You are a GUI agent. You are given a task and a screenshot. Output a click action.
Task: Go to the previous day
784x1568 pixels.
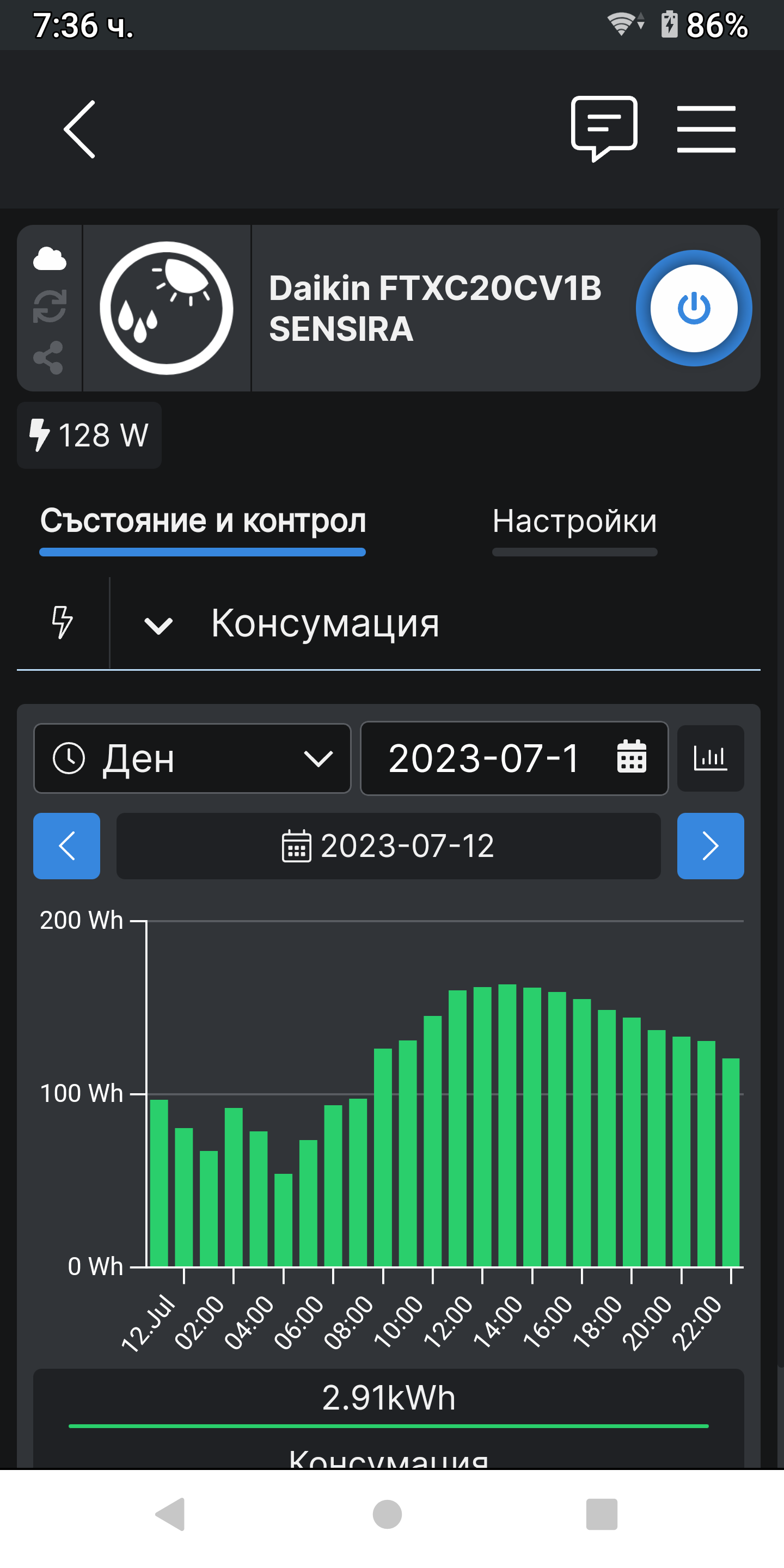click(x=66, y=846)
